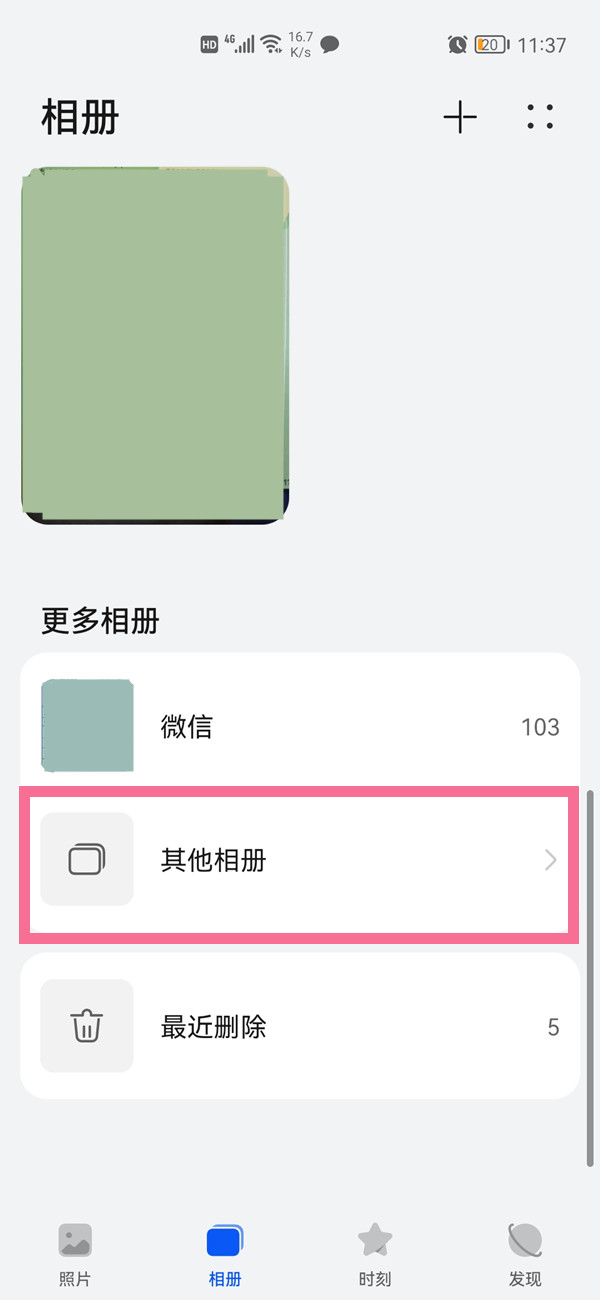The image size is (600, 1300).
Task: Open the four-dot overflow menu
Action: (540, 118)
